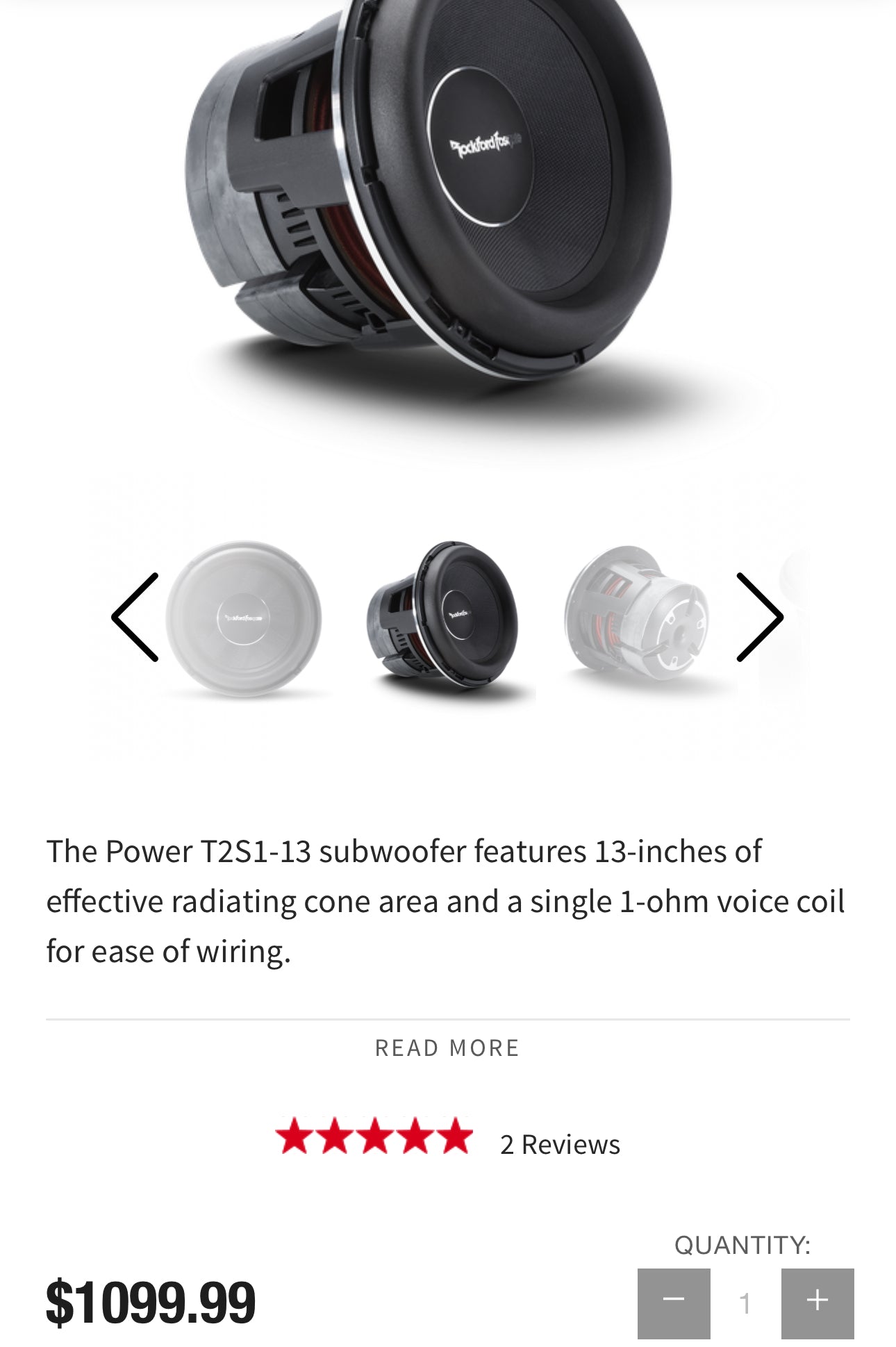Select the angled side-view subwoofer thumbnail
Viewport: 896px width, 1347px height.
click(442, 617)
